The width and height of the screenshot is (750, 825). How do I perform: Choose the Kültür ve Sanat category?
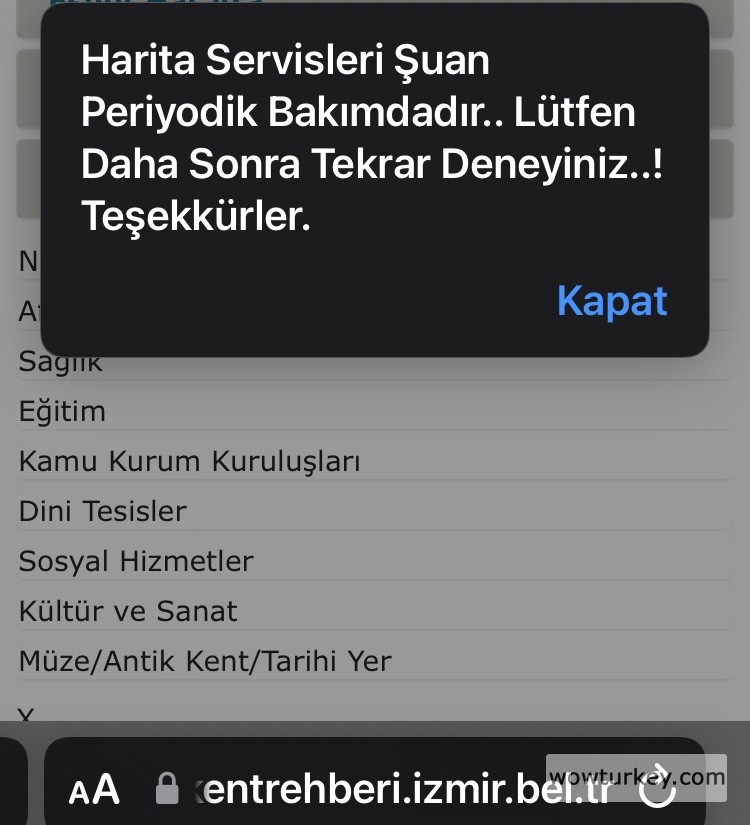[128, 611]
